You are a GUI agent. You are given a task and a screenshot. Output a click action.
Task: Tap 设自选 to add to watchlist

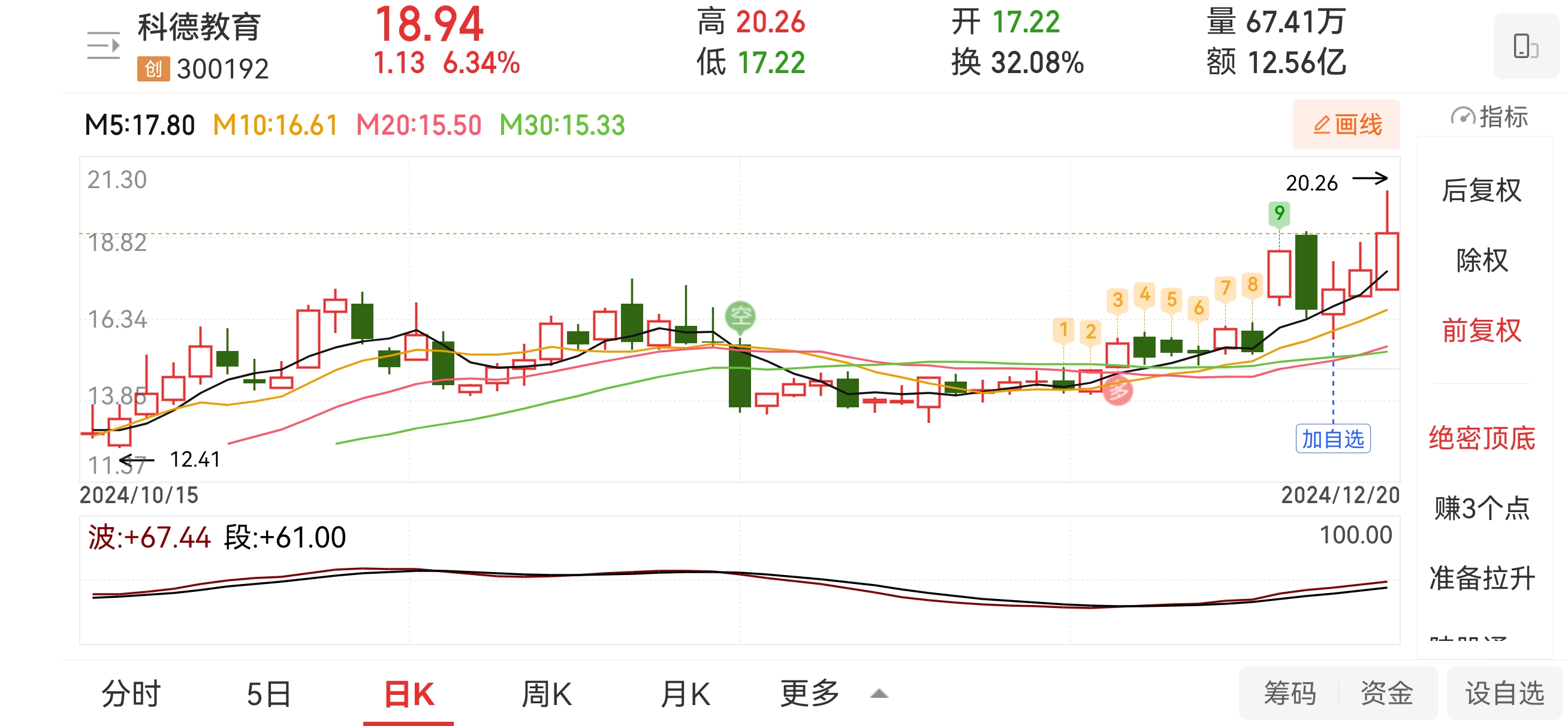click(1504, 694)
